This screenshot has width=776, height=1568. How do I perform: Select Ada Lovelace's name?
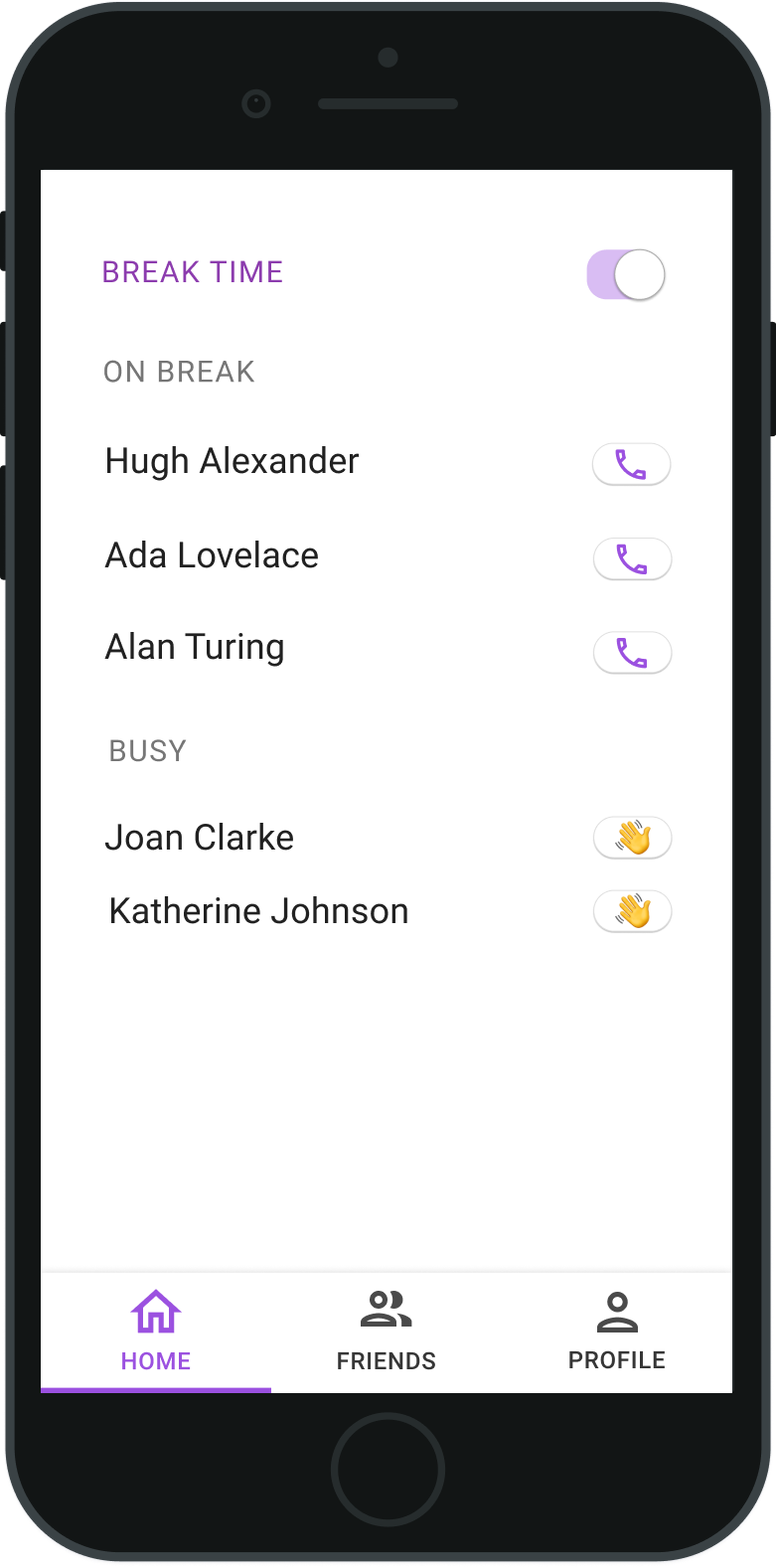211,556
